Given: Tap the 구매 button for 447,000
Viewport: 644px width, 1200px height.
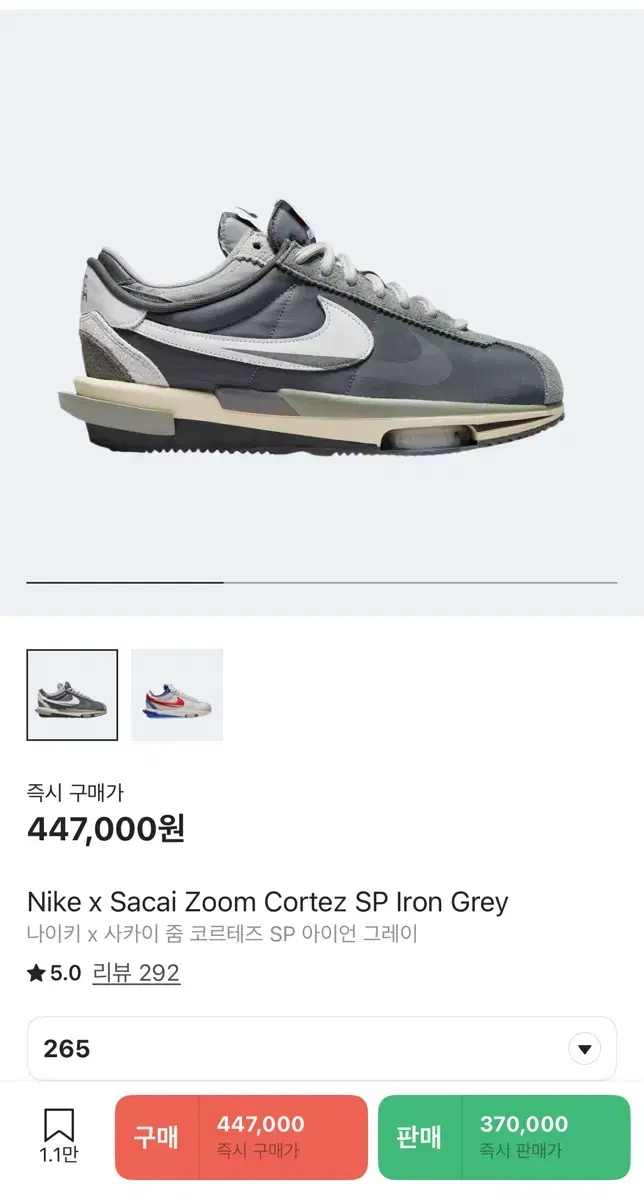Looking at the screenshot, I should [x=241, y=1135].
